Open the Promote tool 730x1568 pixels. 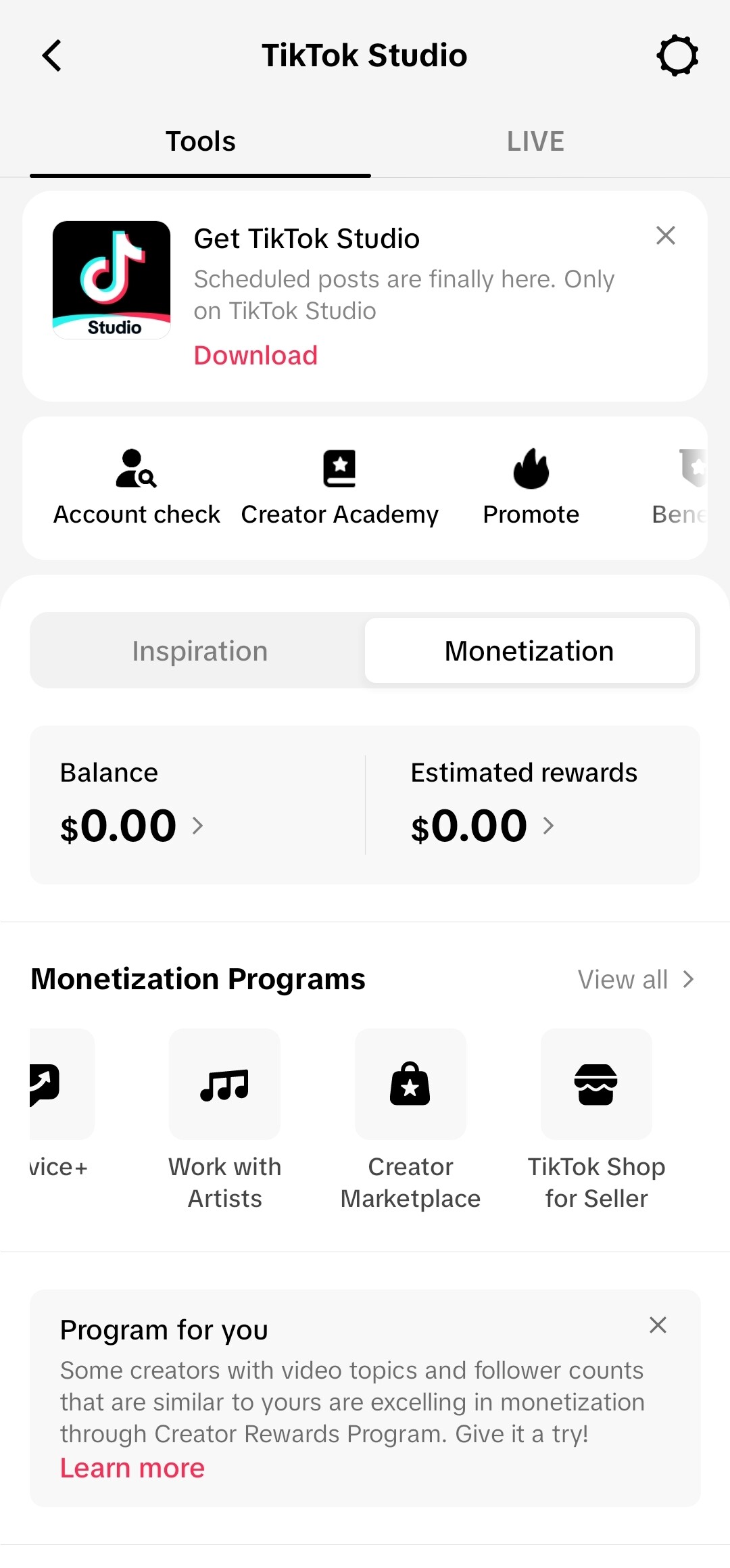531,488
